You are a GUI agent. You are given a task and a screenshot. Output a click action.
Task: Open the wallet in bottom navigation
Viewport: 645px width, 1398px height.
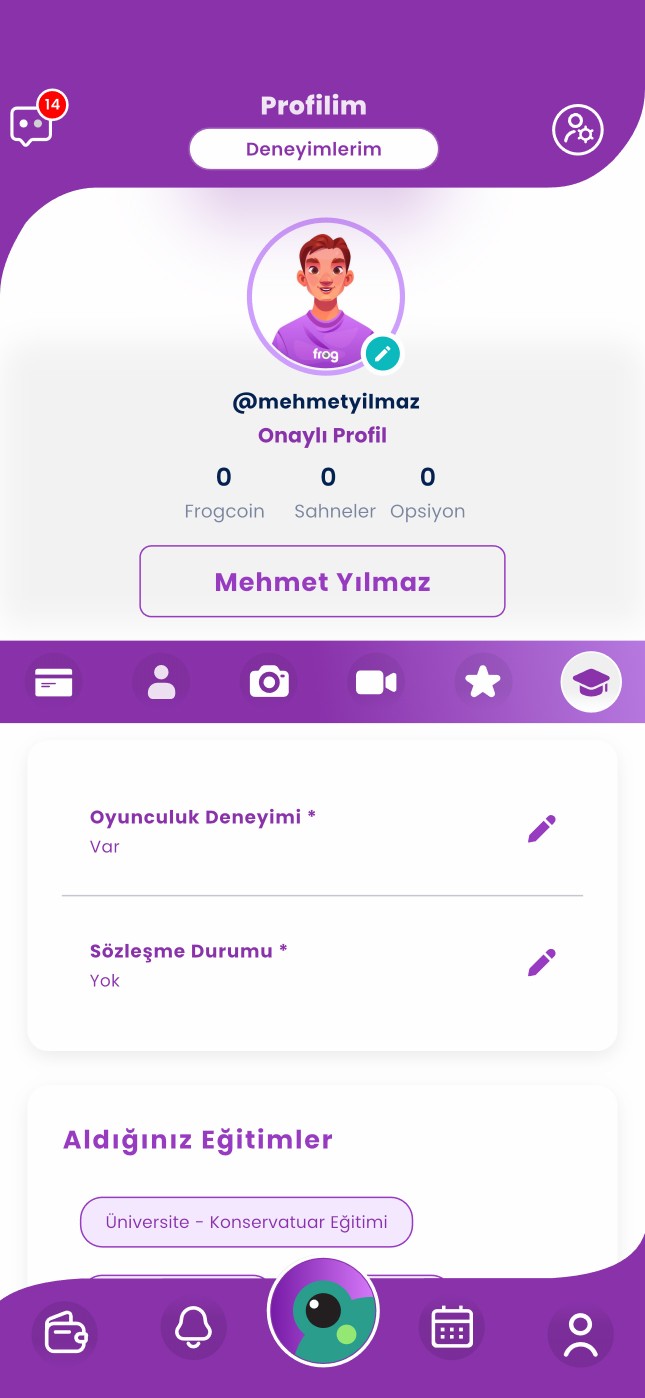point(65,1333)
